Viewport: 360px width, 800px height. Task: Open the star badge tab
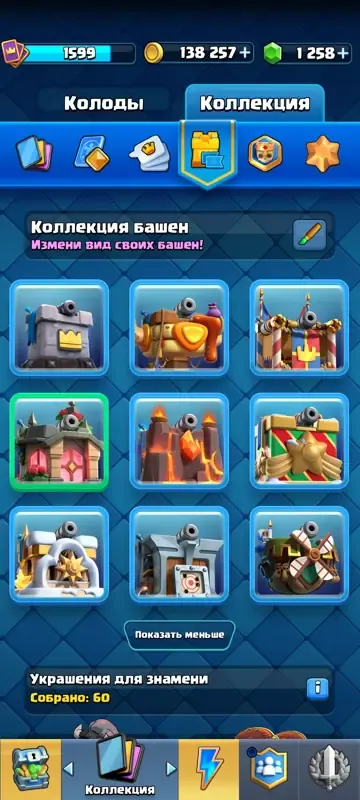[323, 153]
